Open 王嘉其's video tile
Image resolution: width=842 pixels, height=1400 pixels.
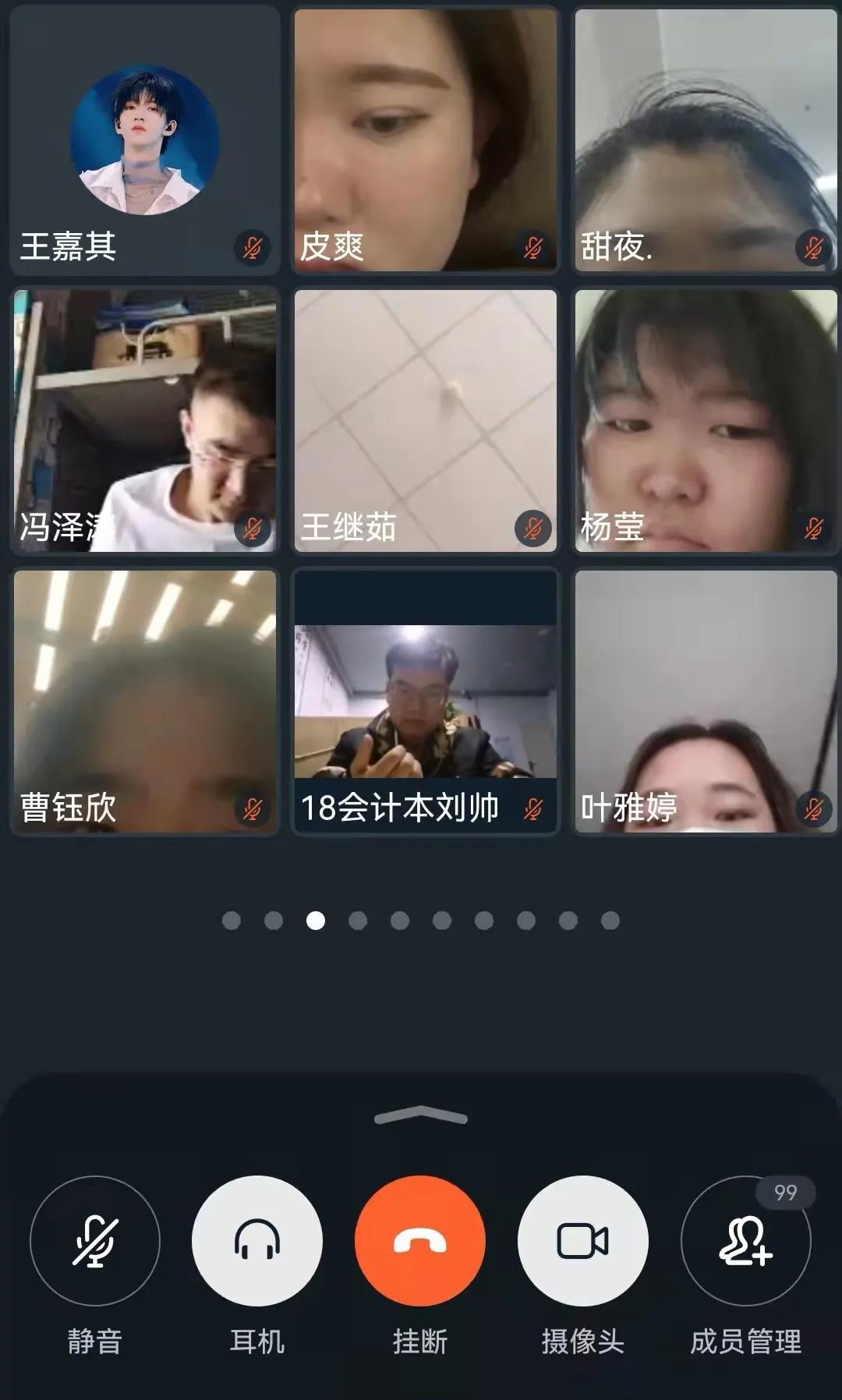point(145,140)
